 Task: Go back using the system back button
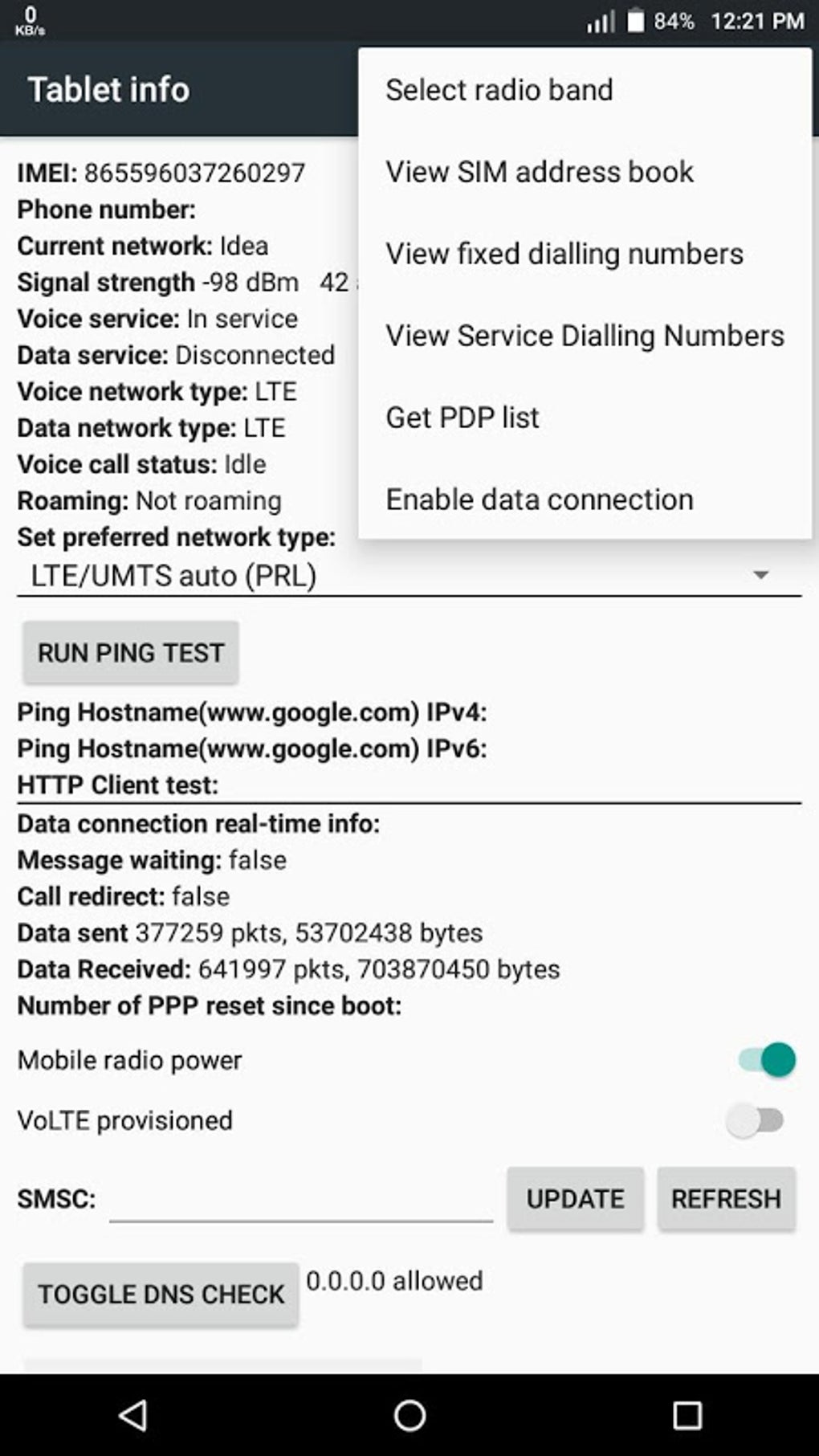pos(133,1415)
